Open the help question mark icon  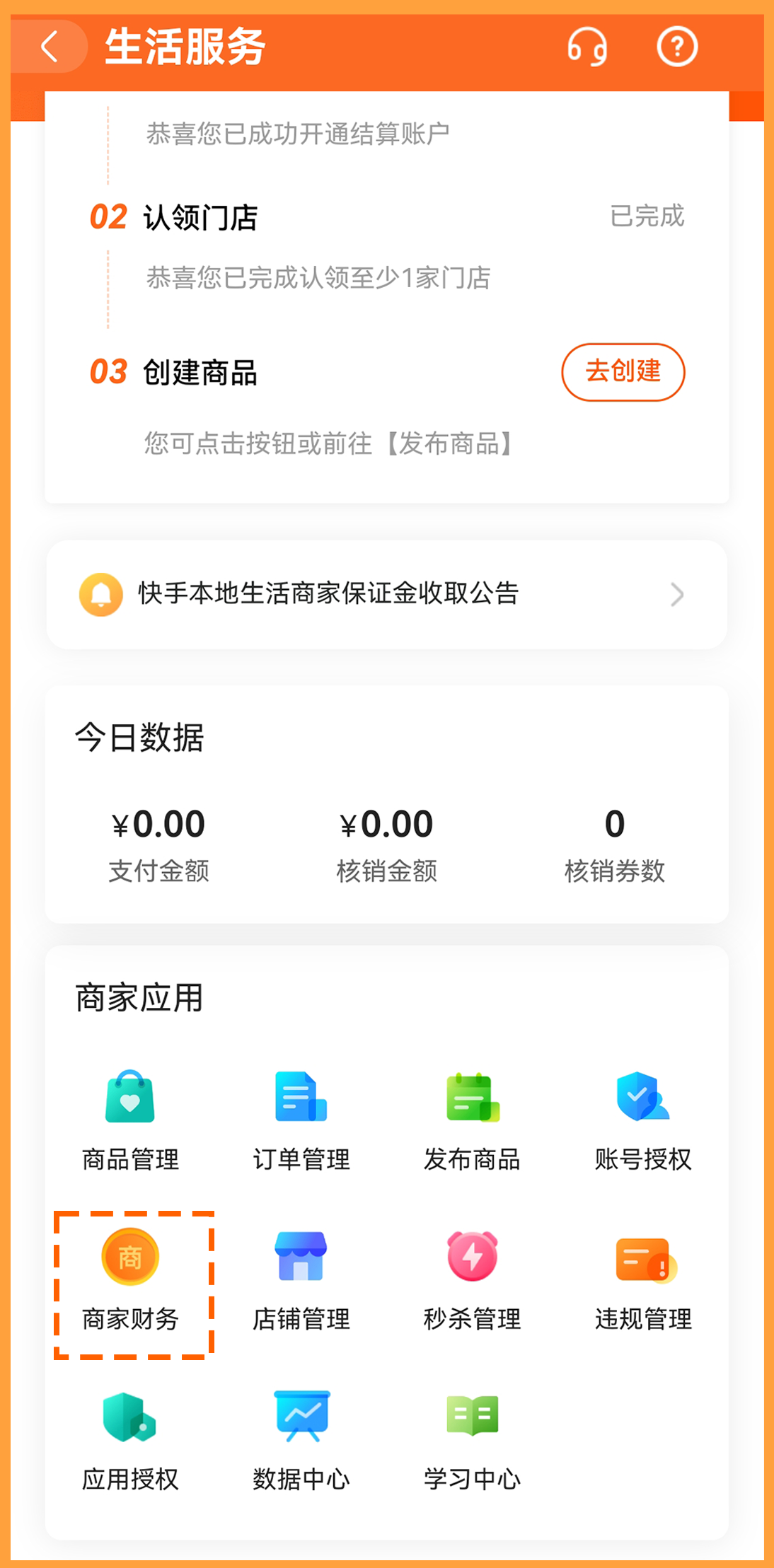pyautogui.click(x=677, y=47)
